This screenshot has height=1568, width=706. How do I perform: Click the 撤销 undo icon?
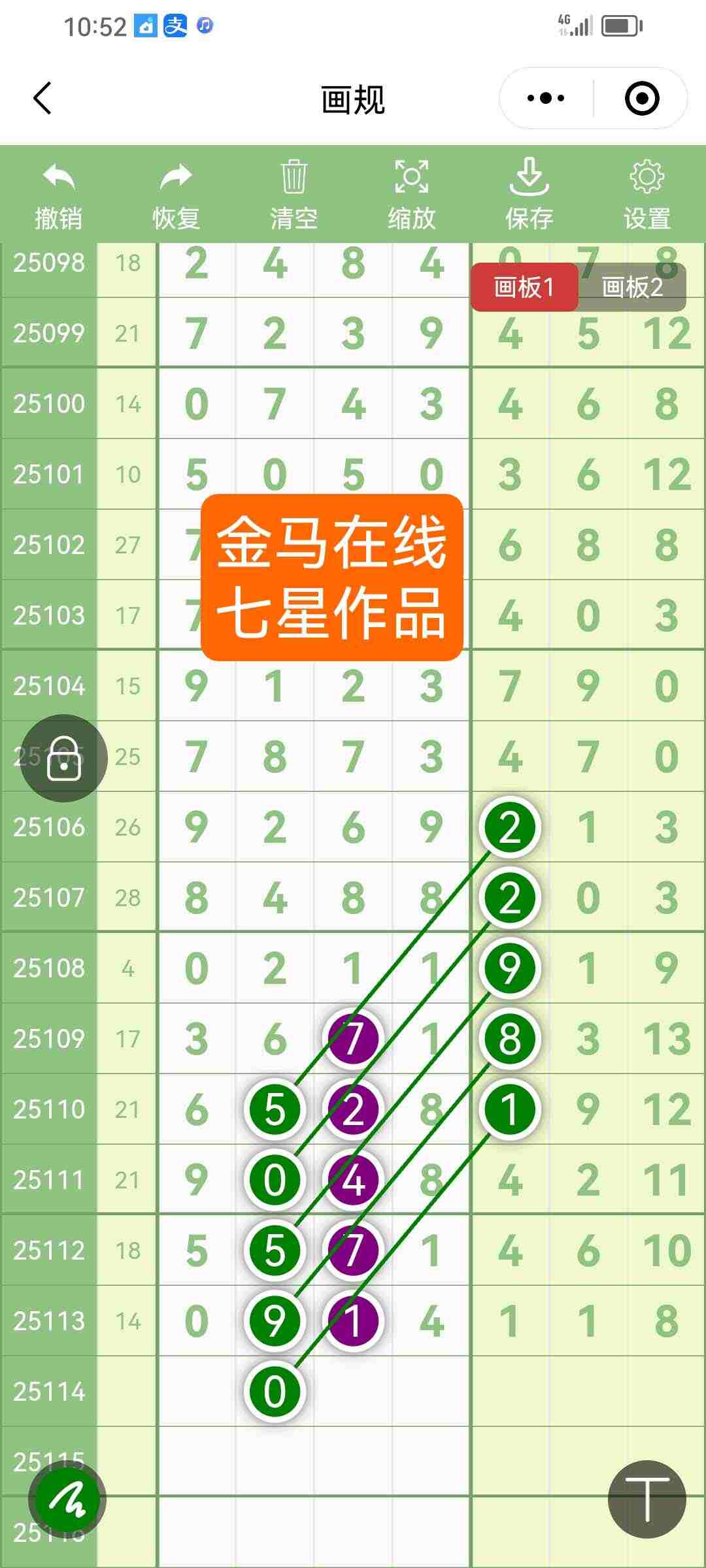(x=58, y=178)
